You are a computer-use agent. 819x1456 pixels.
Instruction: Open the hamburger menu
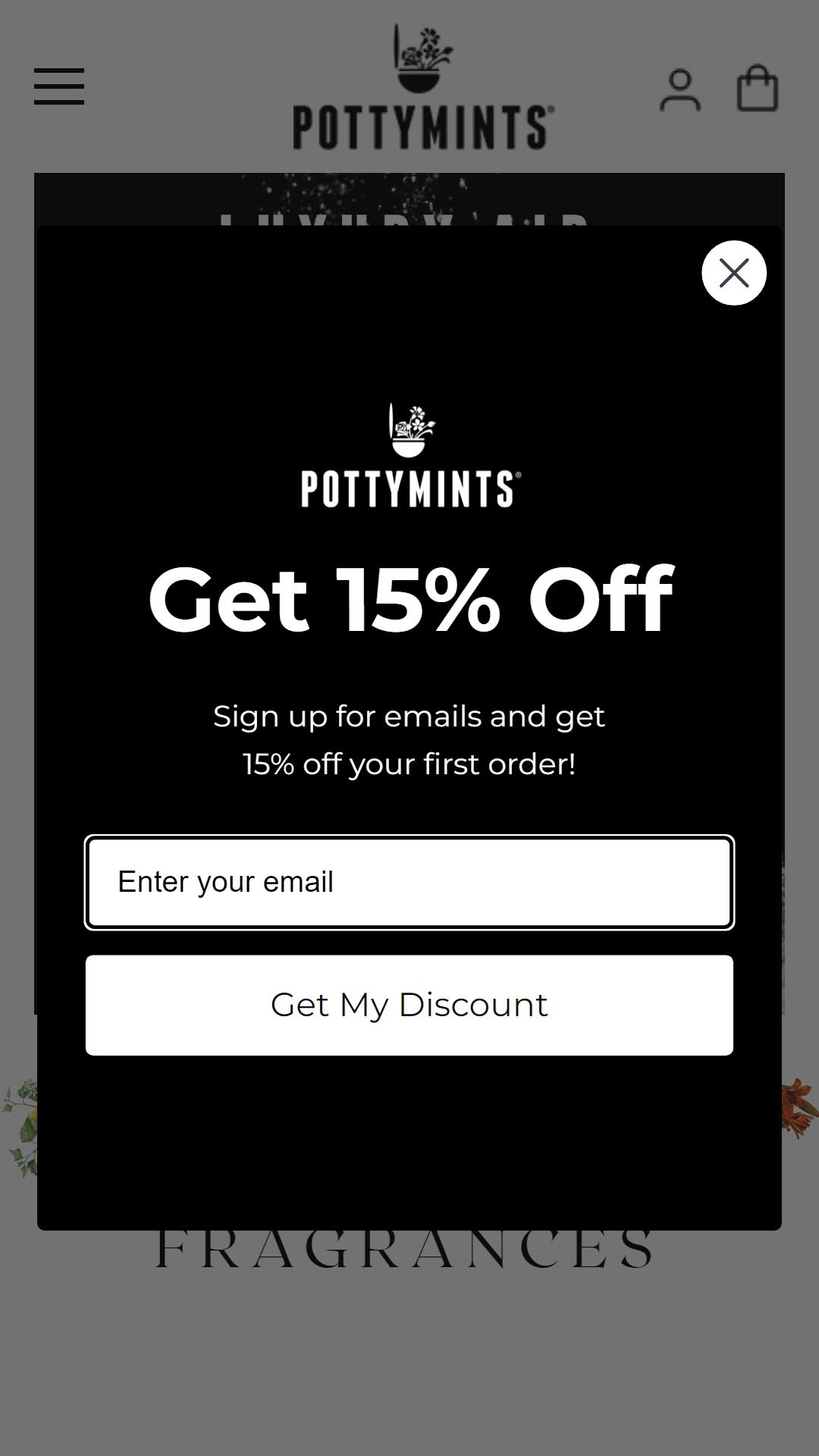59,86
